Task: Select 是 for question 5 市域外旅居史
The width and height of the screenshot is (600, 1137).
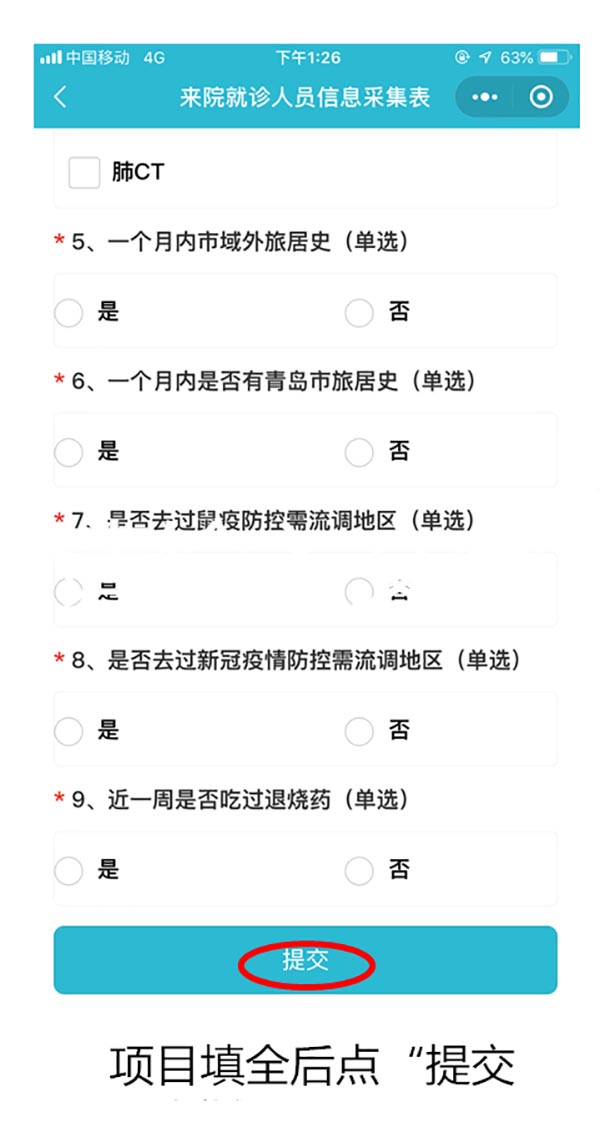Action: coord(69,313)
